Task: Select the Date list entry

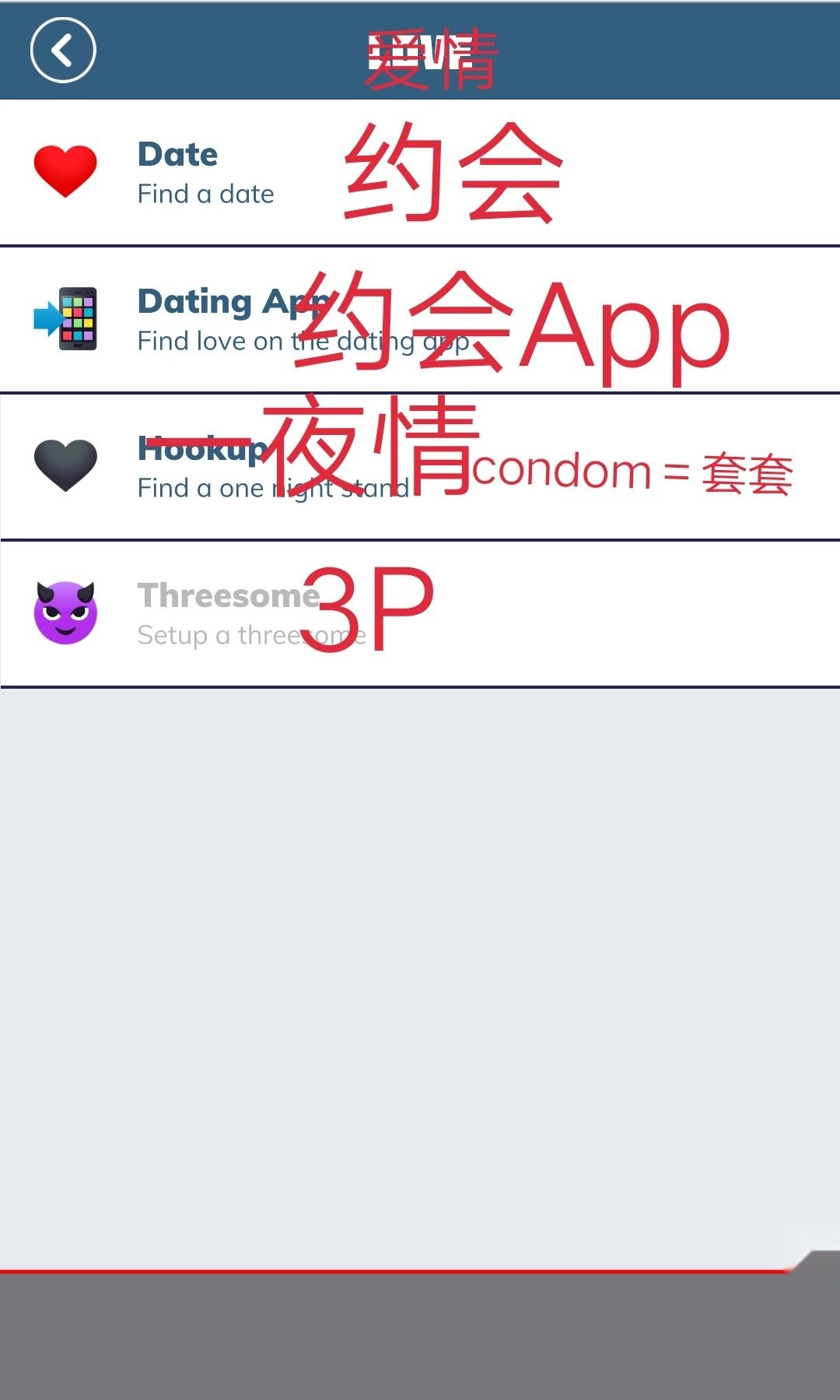Action: [x=177, y=154]
